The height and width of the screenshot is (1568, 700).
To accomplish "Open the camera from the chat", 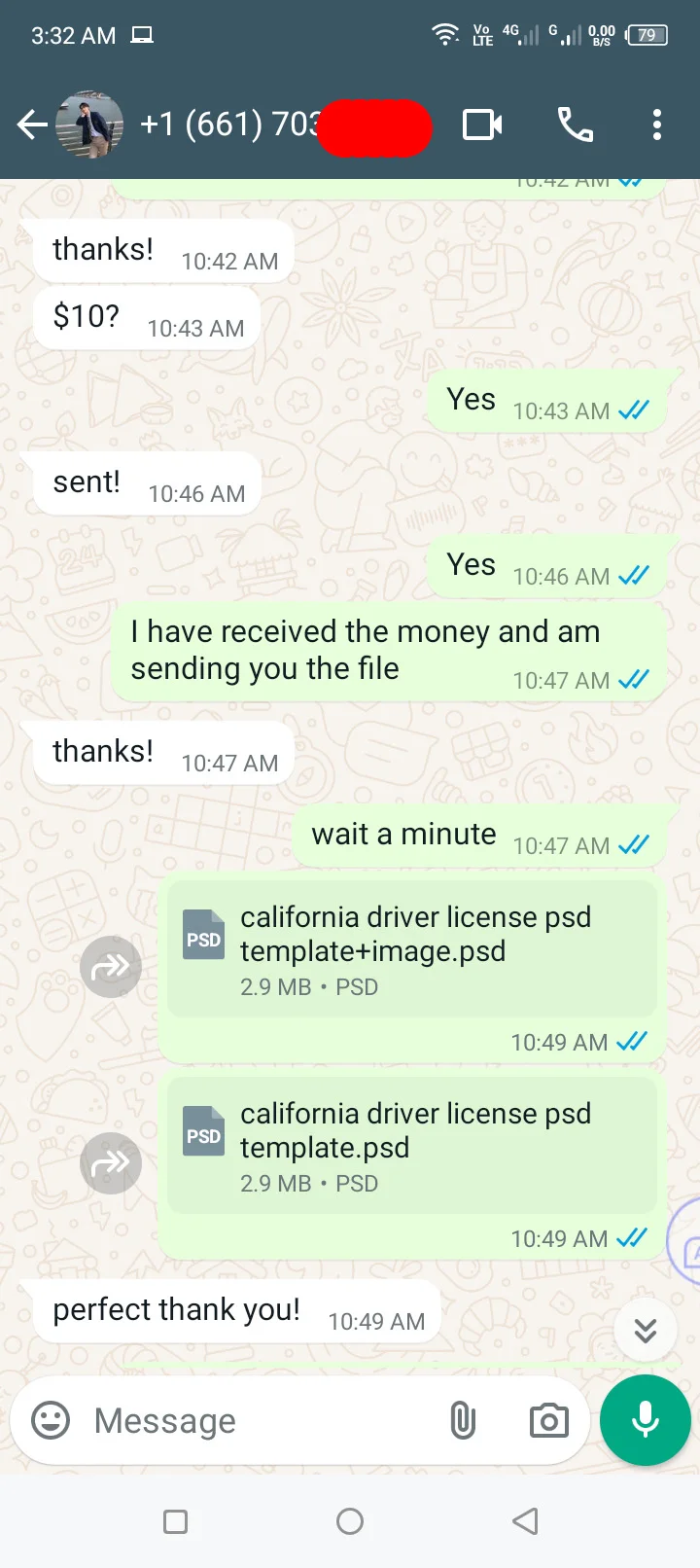I will (x=548, y=1421).
